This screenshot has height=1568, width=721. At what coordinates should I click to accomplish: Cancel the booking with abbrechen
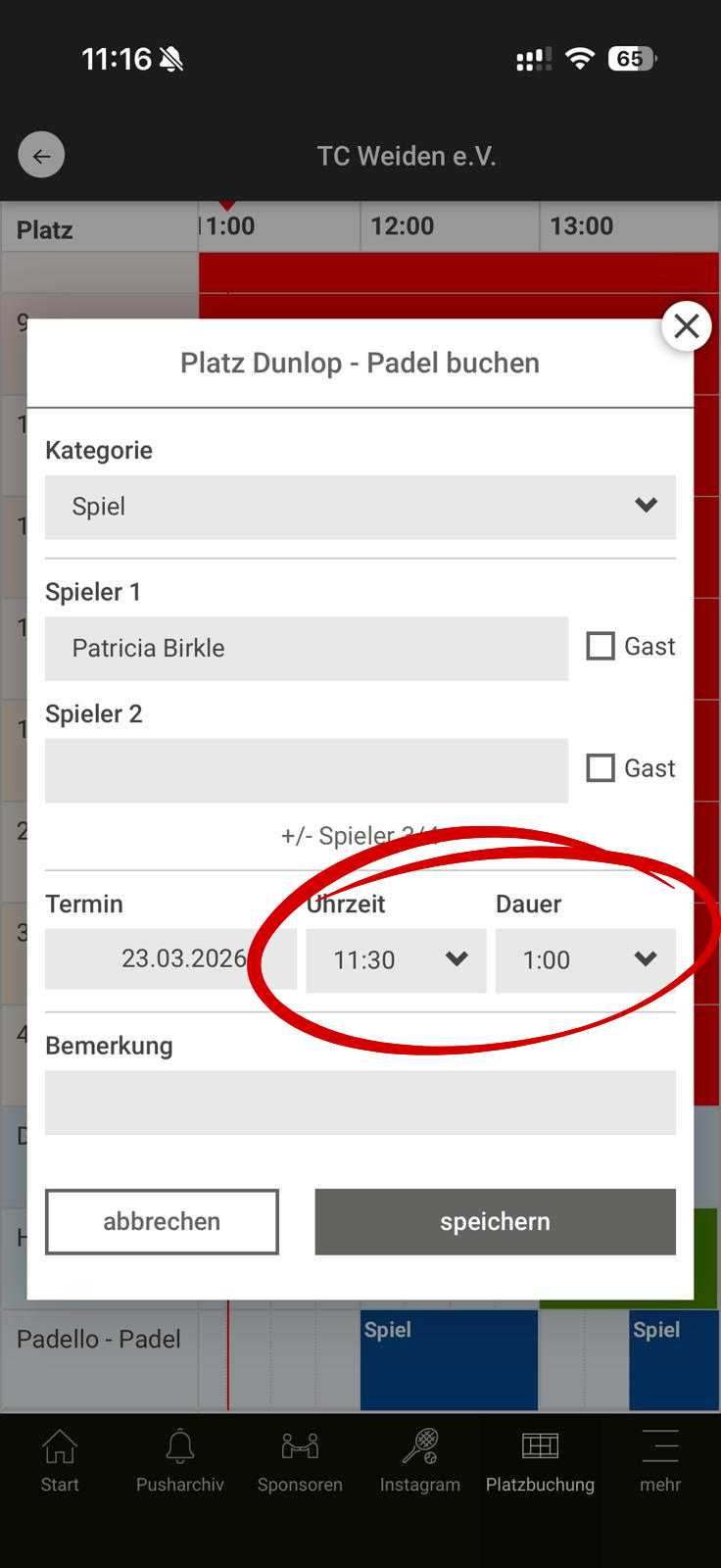pos(162,1221)
